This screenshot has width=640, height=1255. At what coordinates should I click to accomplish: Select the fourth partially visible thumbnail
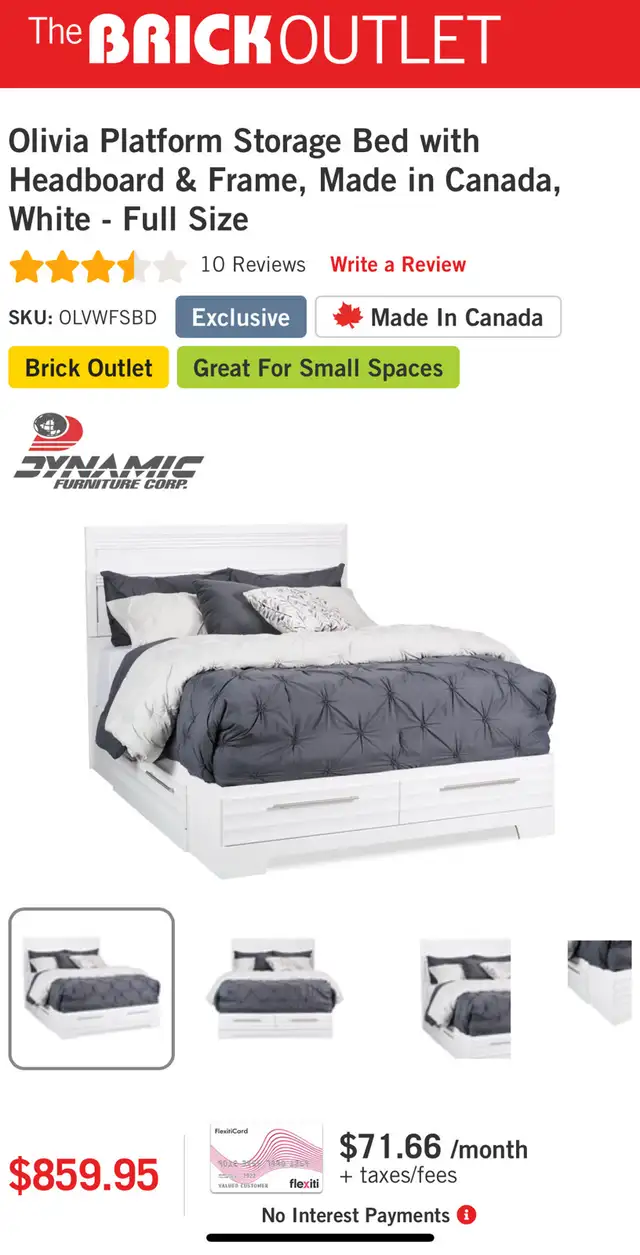(x=600, y=983)
